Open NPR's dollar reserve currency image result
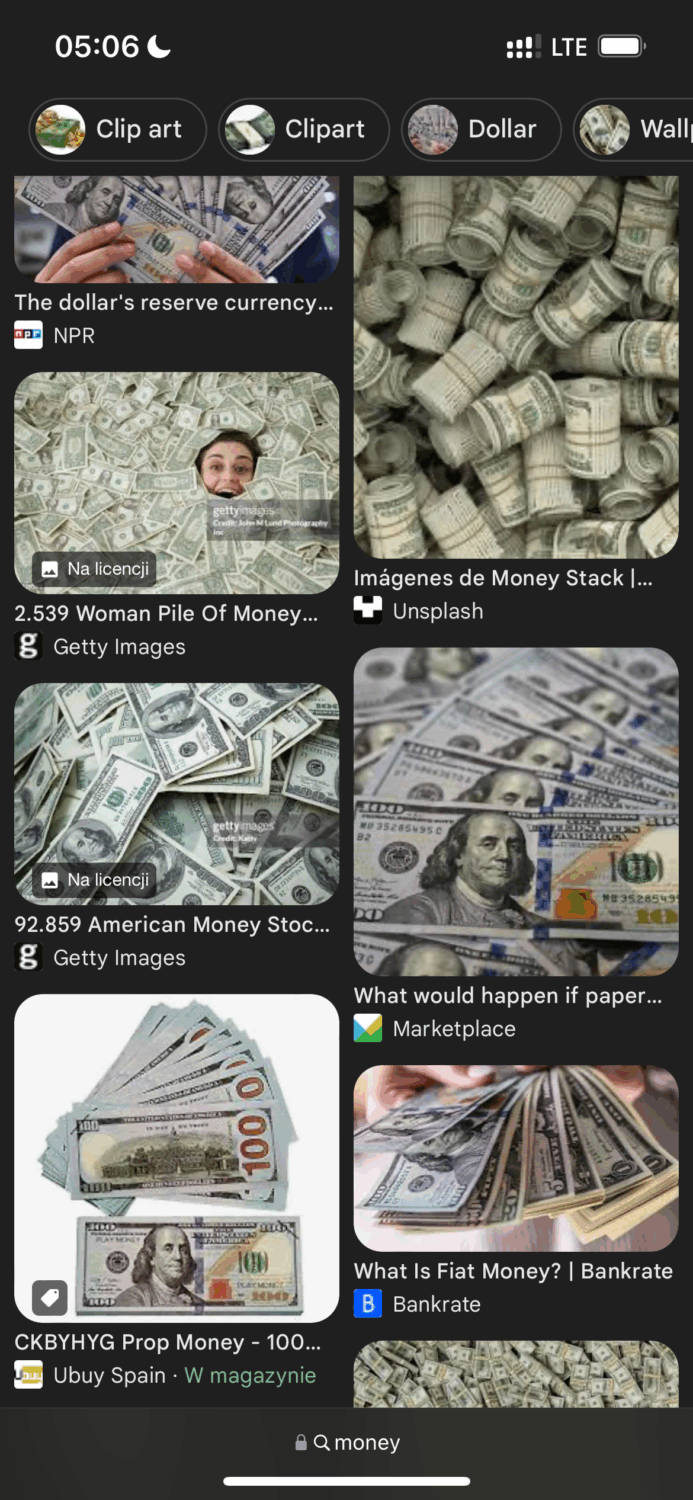 coord(176,230)
